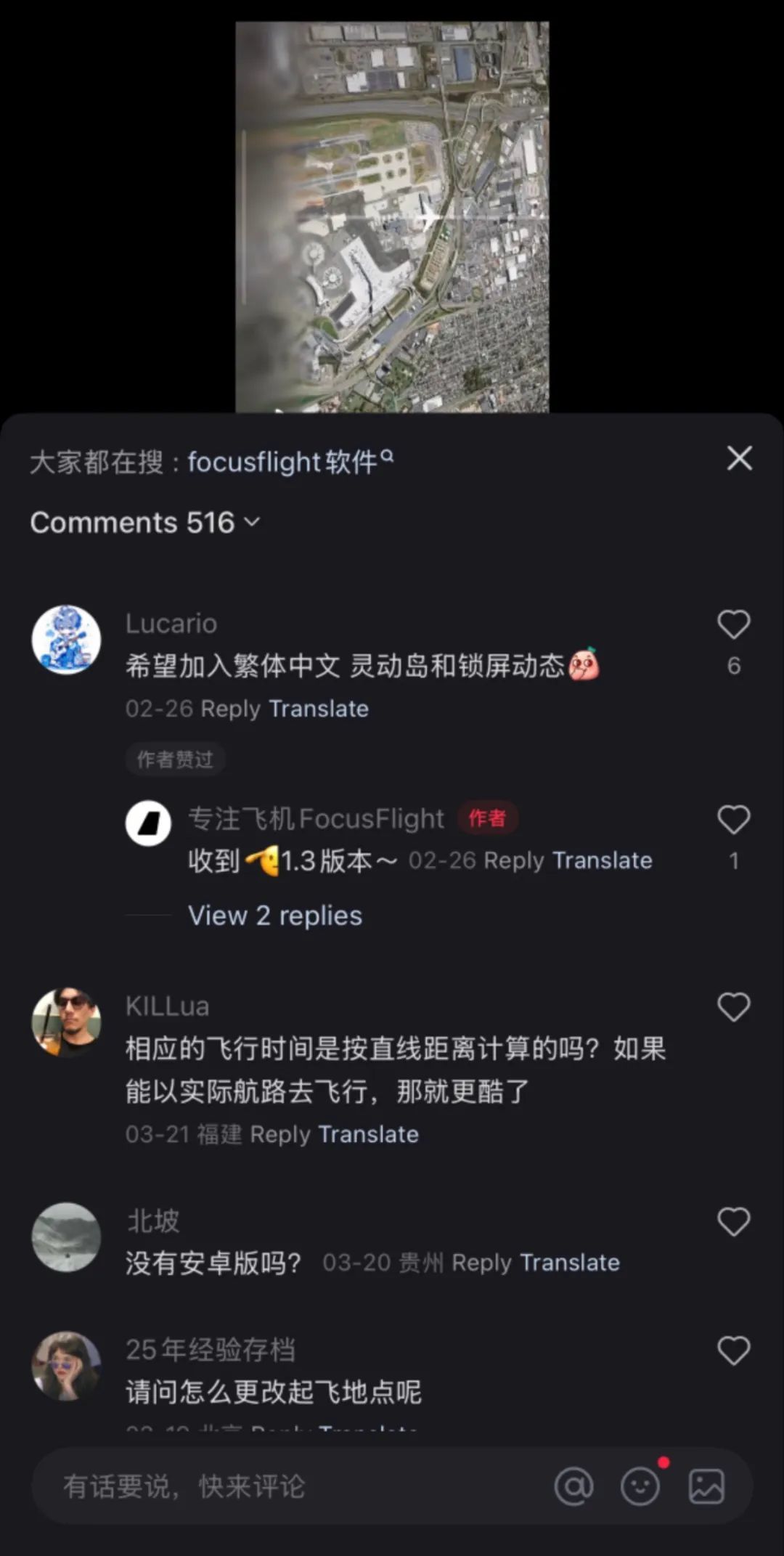The width and height of the screenshot is (784, 1556).
Task: Reply to KILLua's comment
Action: point(279,1134)
